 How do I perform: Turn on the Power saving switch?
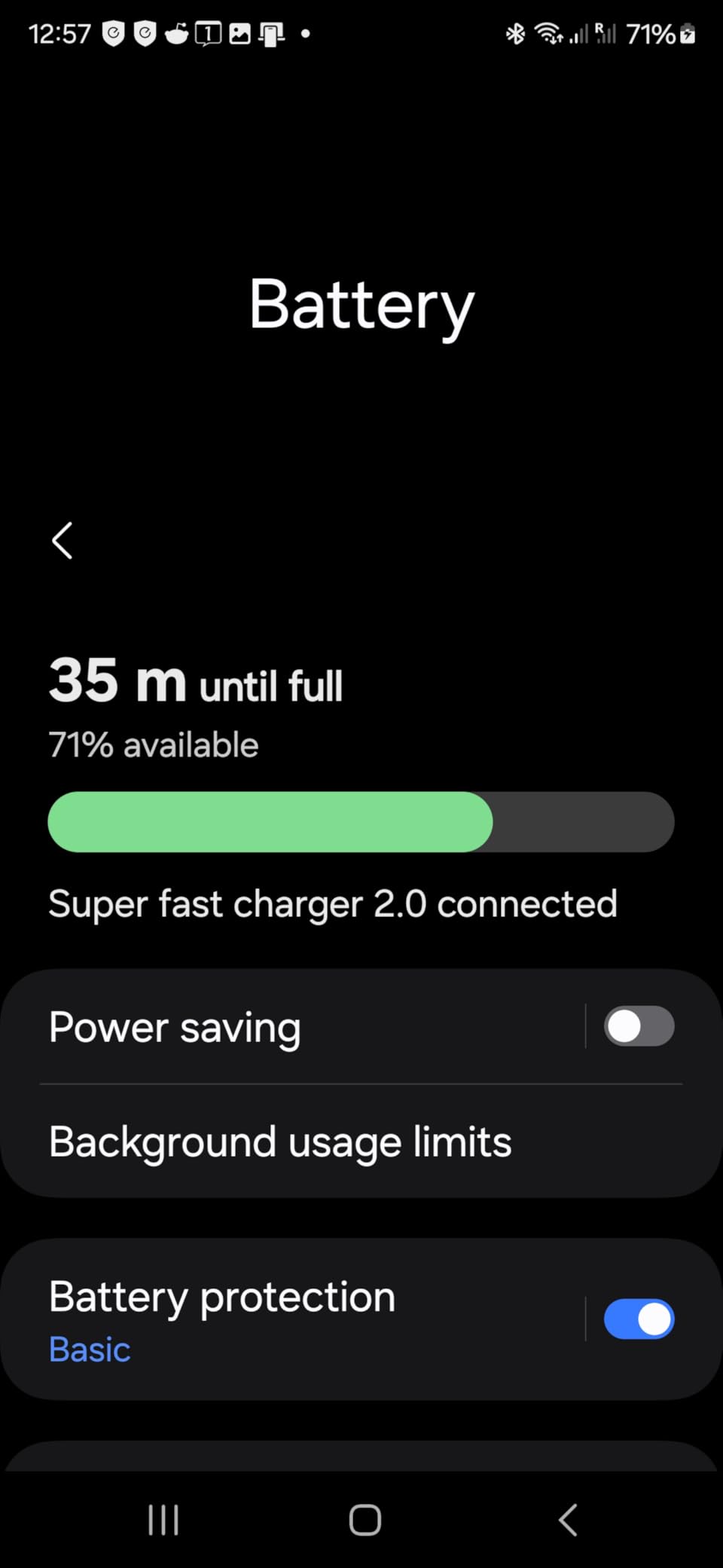pos(638,1026)
